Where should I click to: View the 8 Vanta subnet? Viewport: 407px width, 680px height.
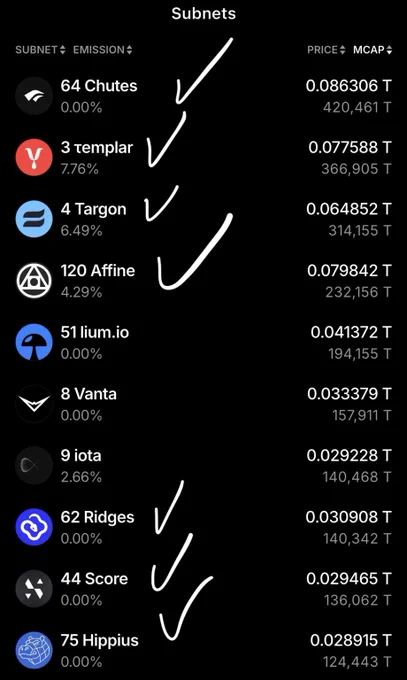pyautogui.click(x=204, y=404)
